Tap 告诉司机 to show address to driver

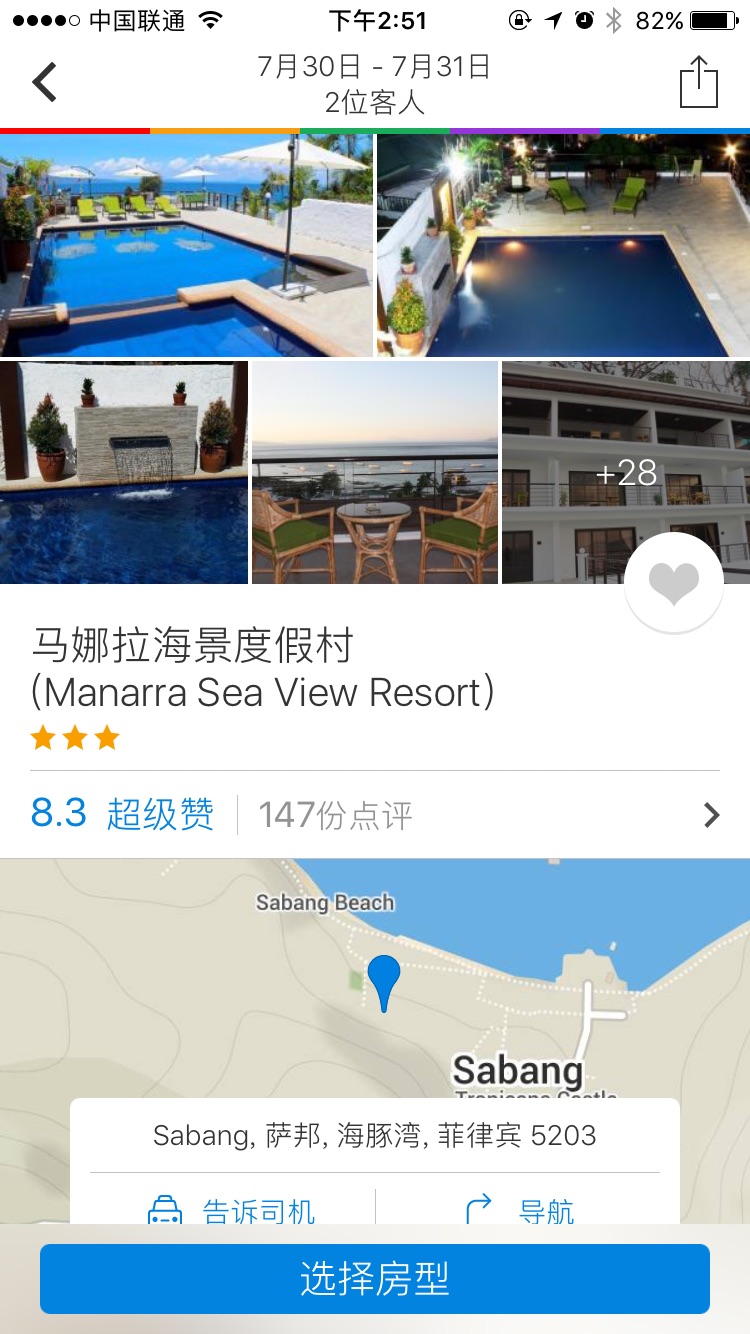point(232,1210)
